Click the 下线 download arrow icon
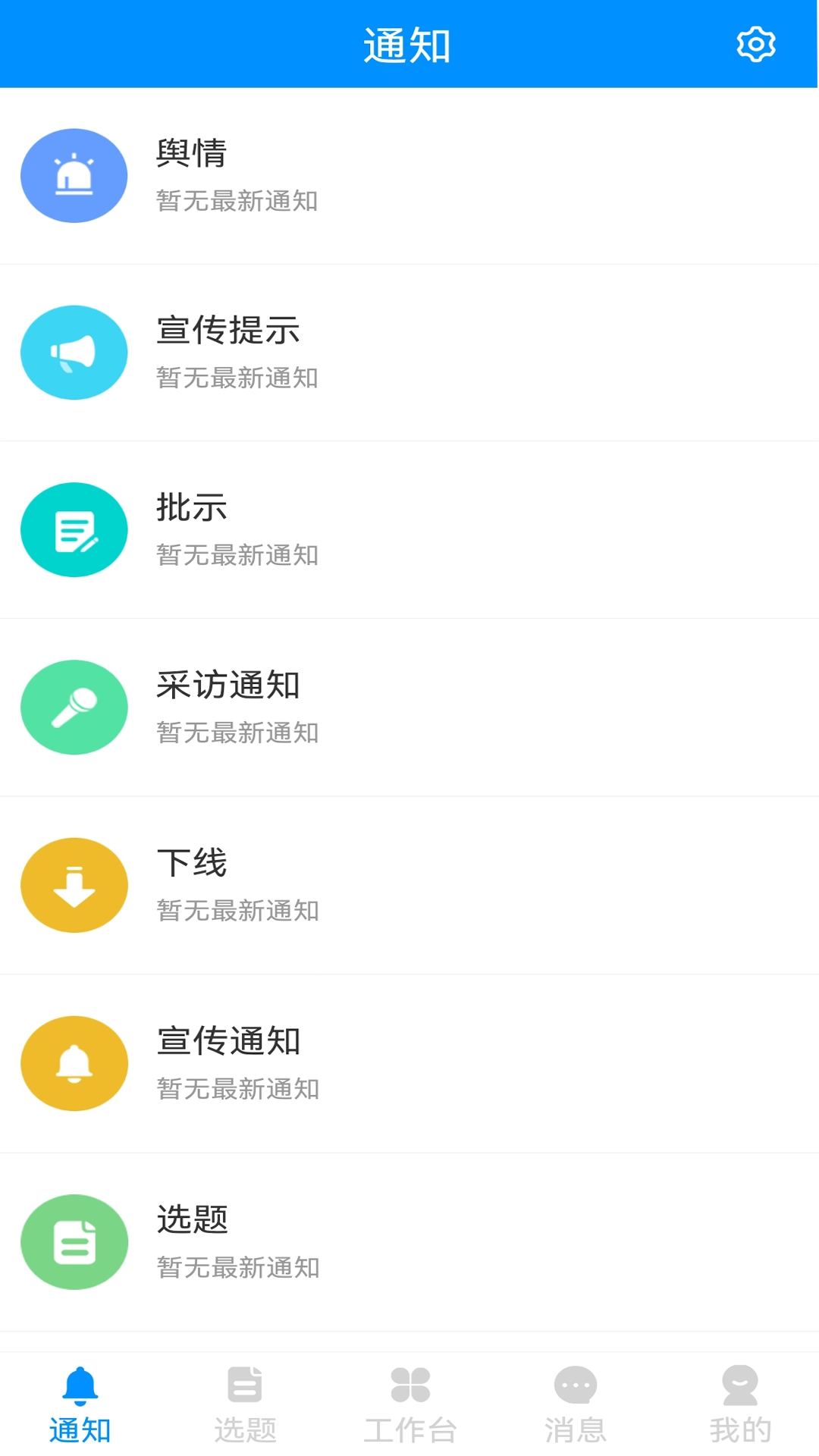The image size is (819, 1456). point(74,885)
